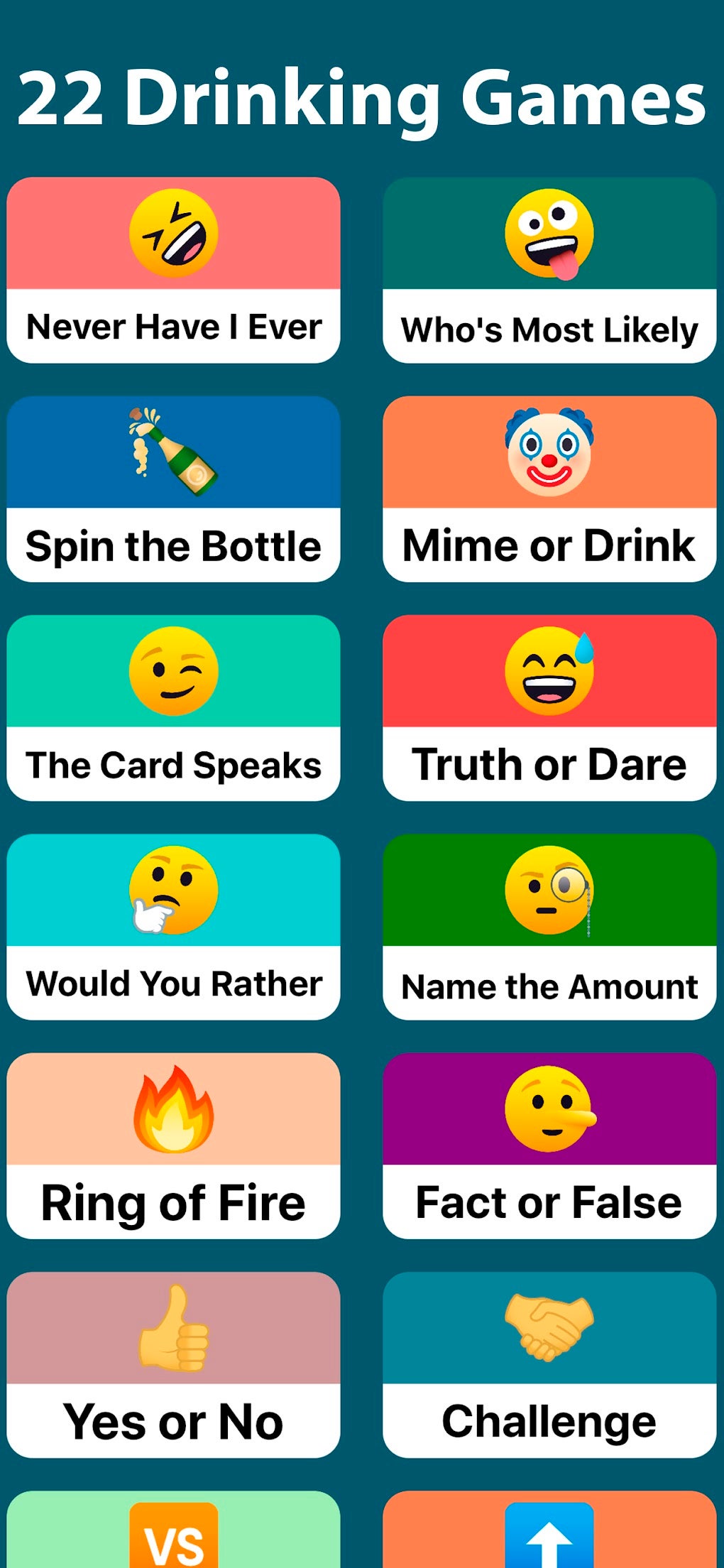This screenshot has height=1568, width=724.
Task: Open the Challenge game
Action: [x=549, y=1365]
